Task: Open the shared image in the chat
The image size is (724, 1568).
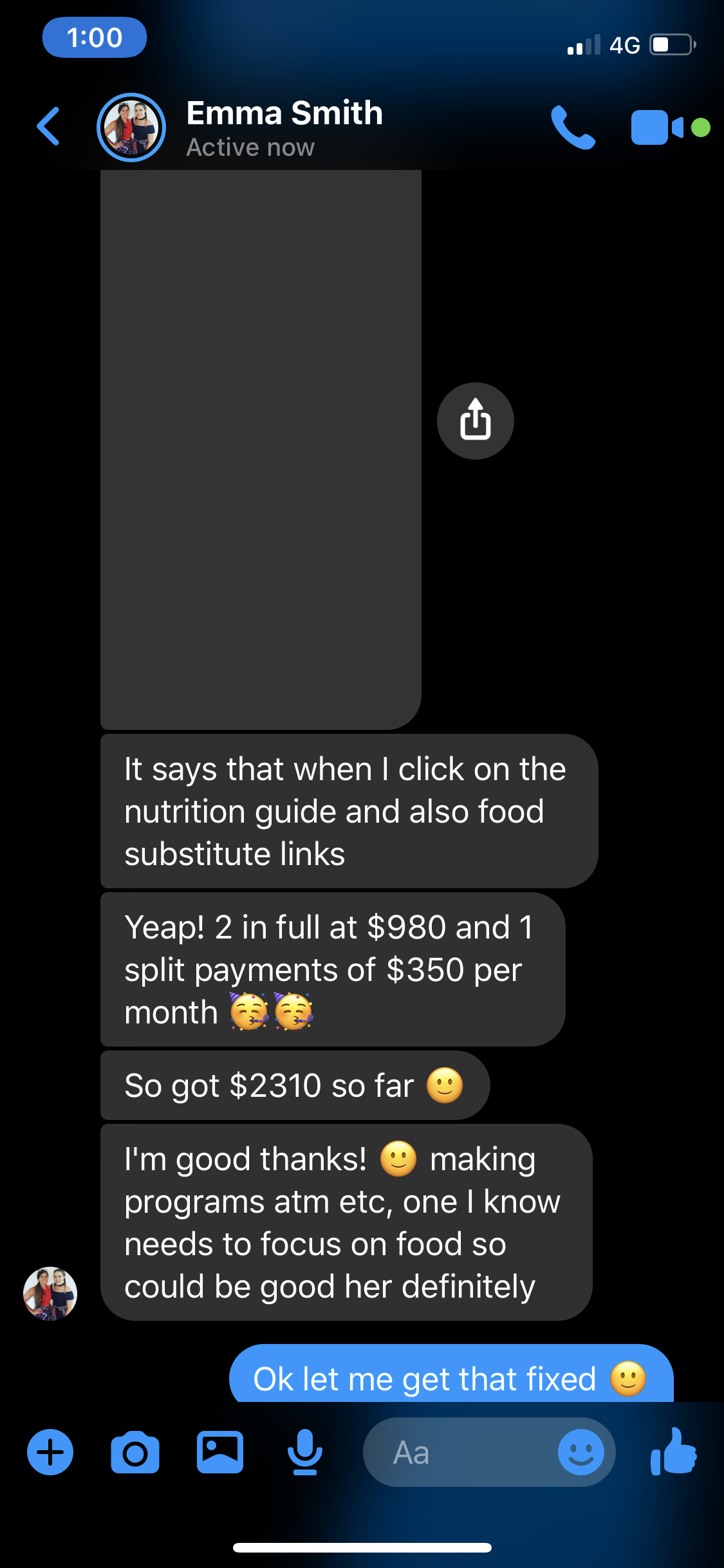Action: coord(261,449)
